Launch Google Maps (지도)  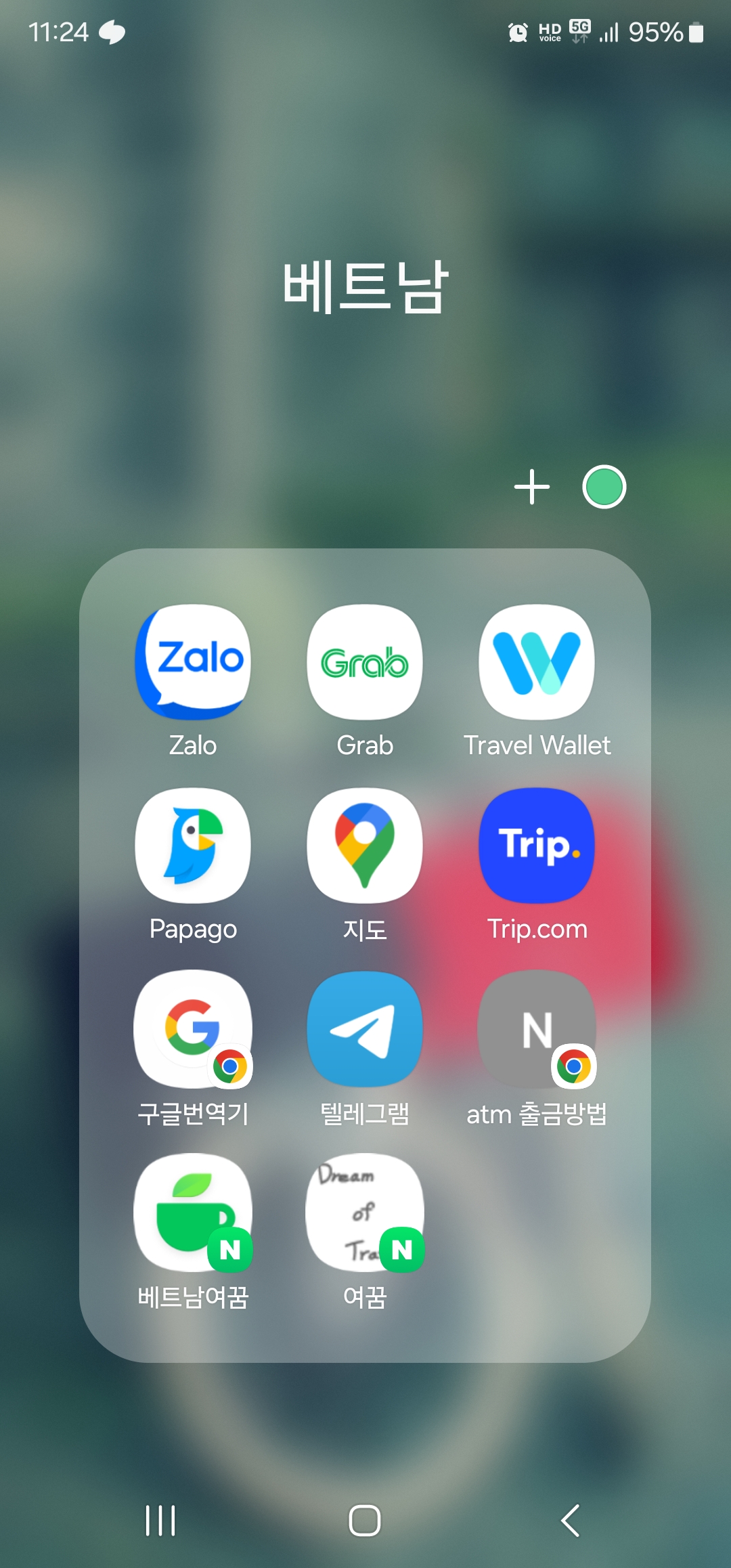pos(365,845)
